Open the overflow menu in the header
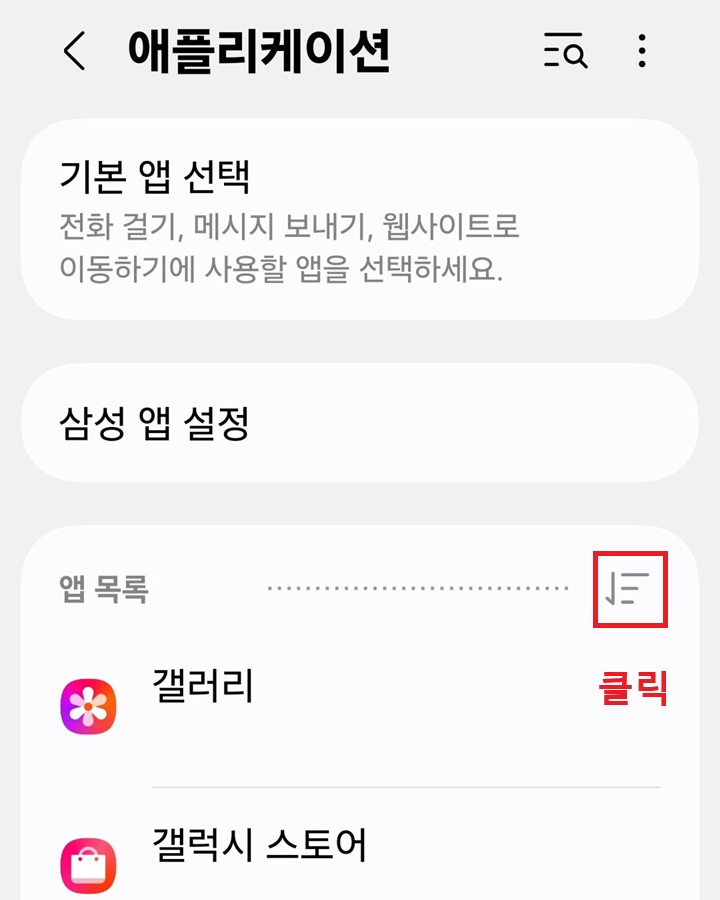 (641, 53)
